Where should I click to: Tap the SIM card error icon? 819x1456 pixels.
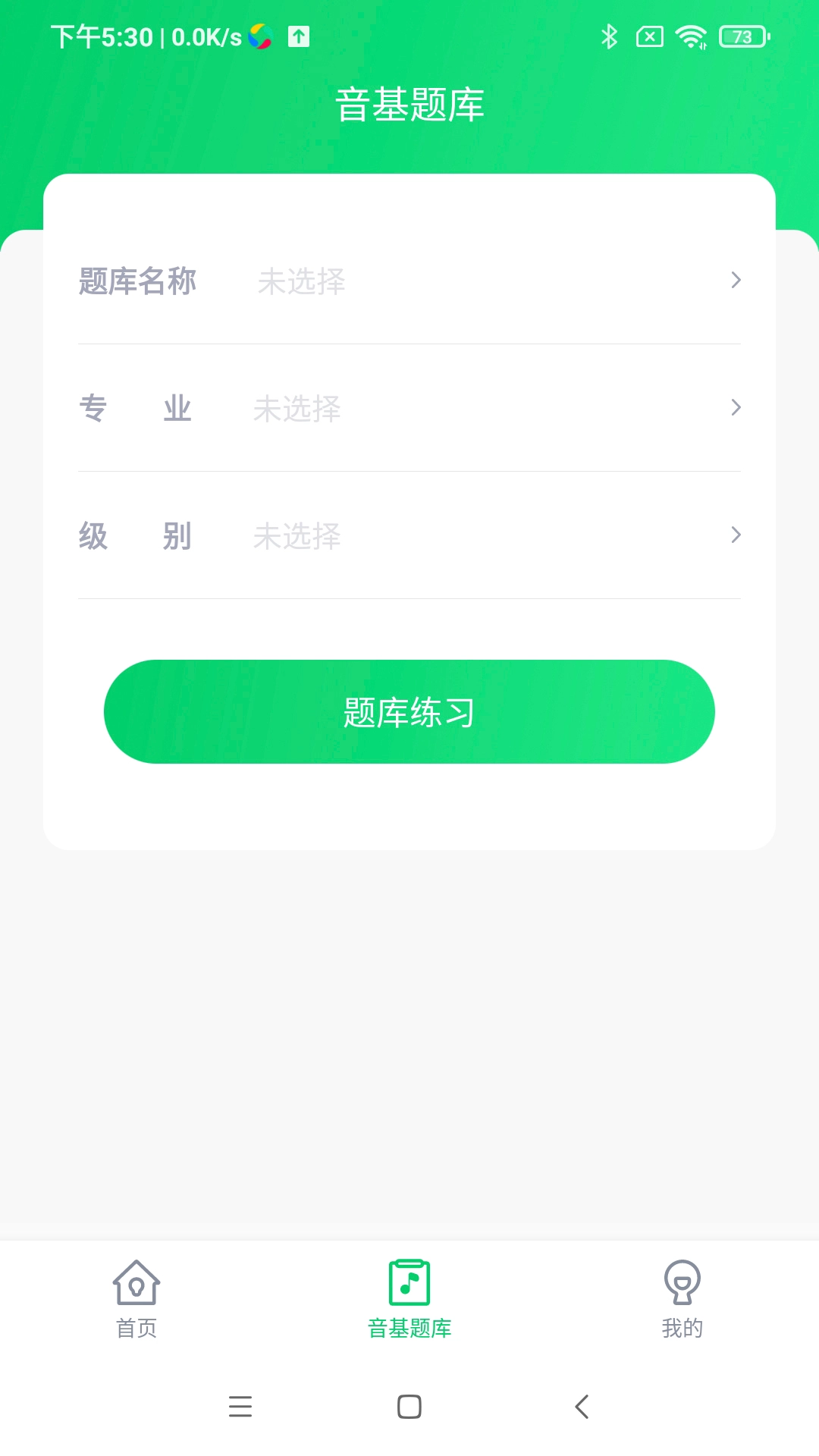pos(650,36)
